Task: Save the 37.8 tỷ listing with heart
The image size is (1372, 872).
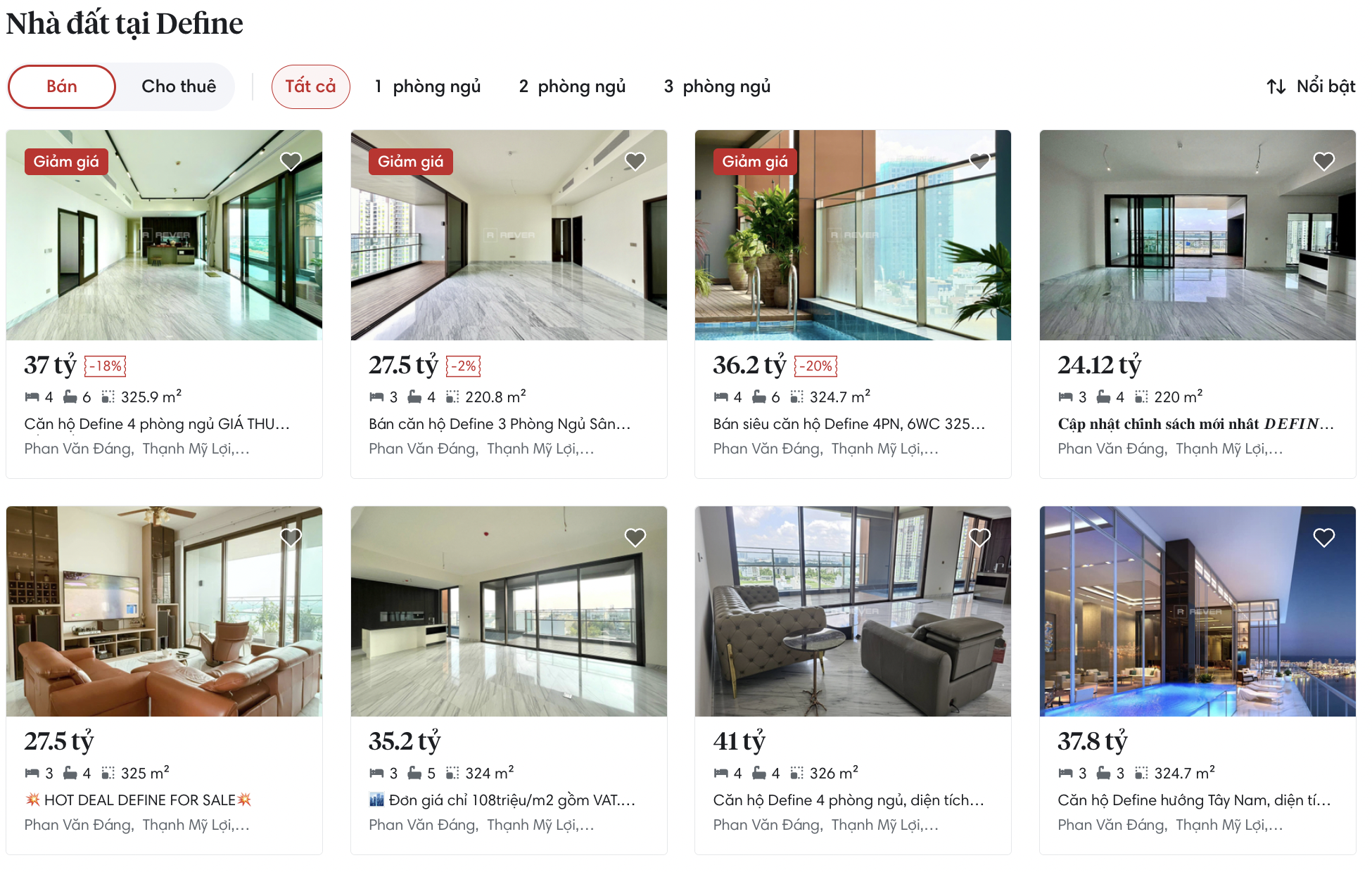Action: [x=1323, y=538]
